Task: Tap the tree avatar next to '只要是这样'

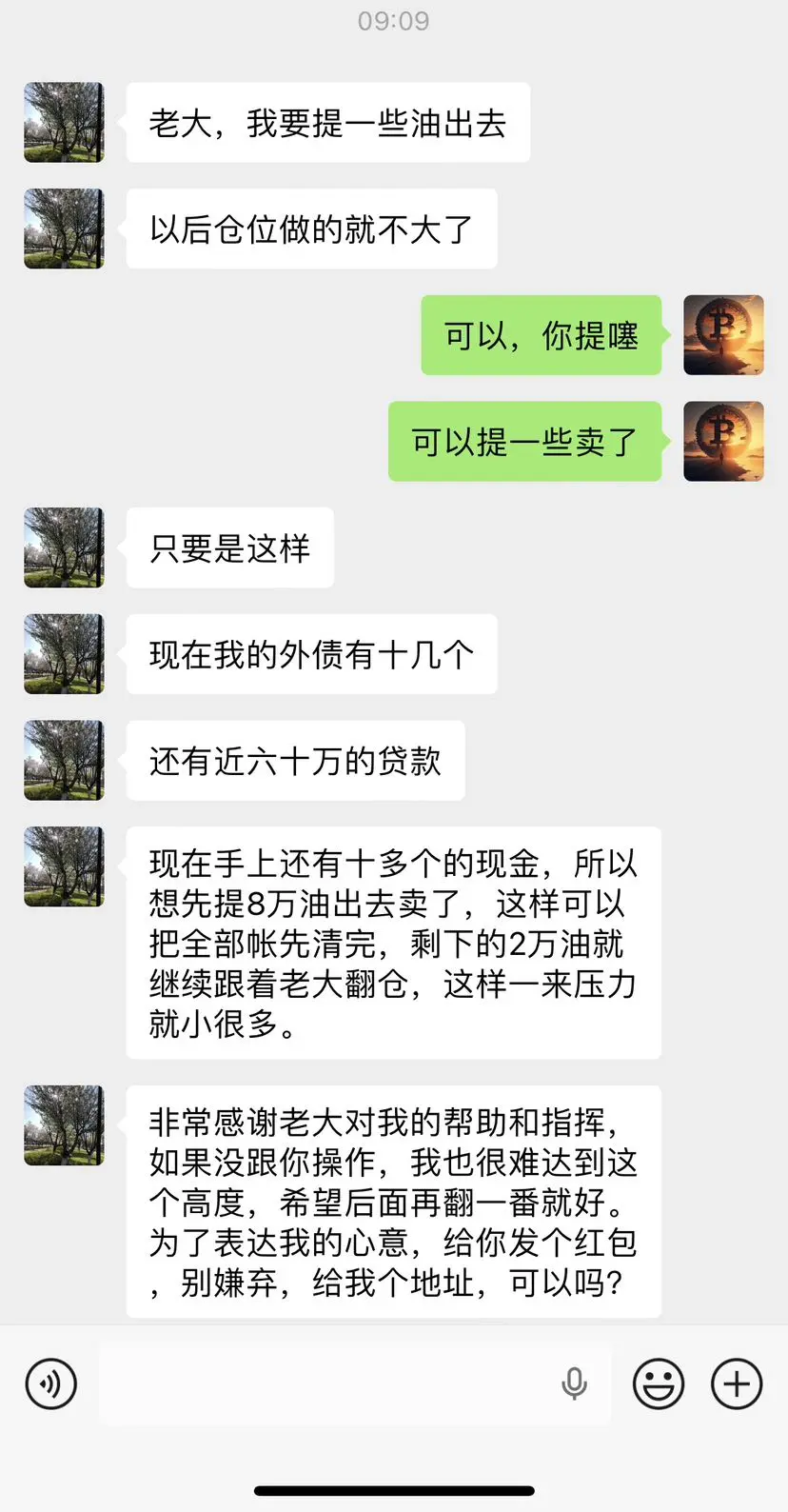Action: [63, 547]
